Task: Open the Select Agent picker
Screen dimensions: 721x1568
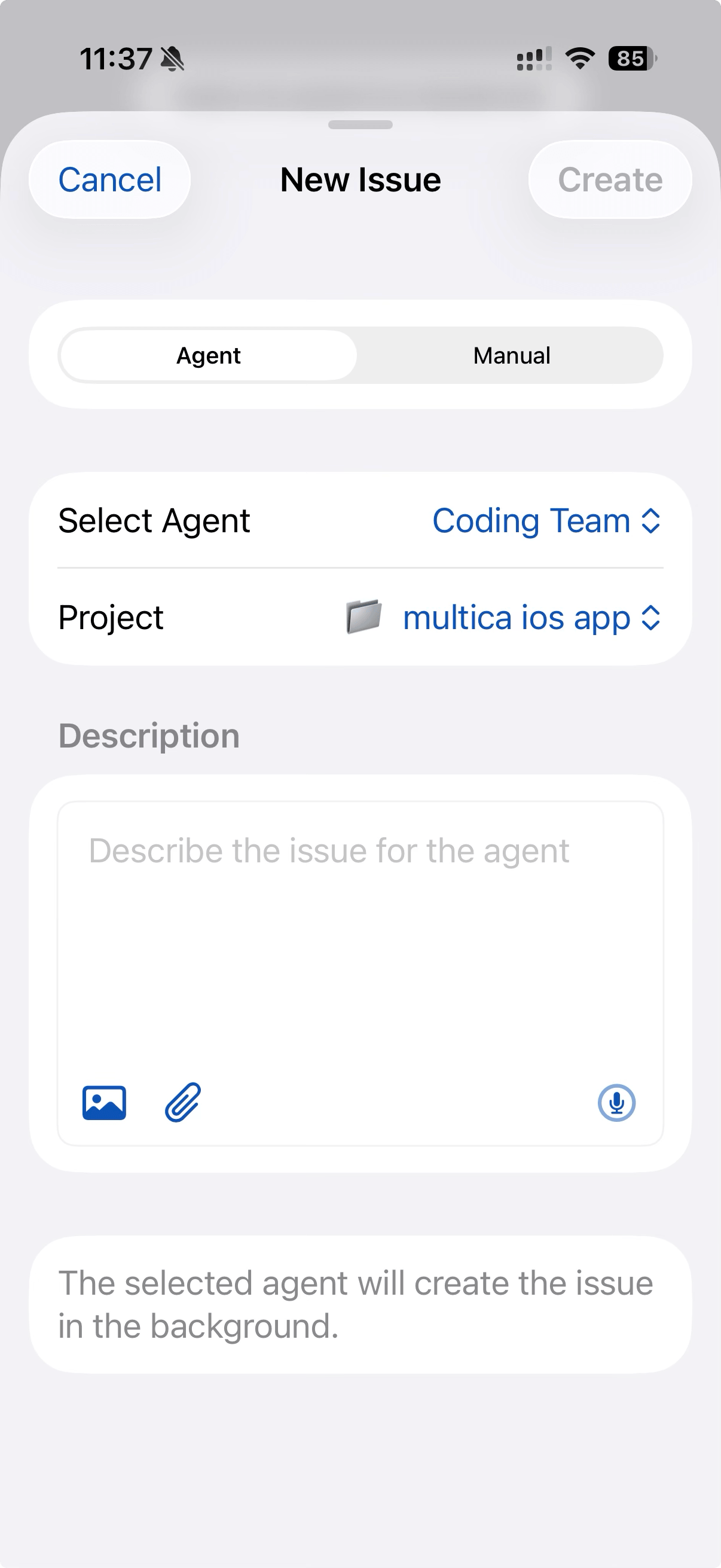Action: coord(360,520)
